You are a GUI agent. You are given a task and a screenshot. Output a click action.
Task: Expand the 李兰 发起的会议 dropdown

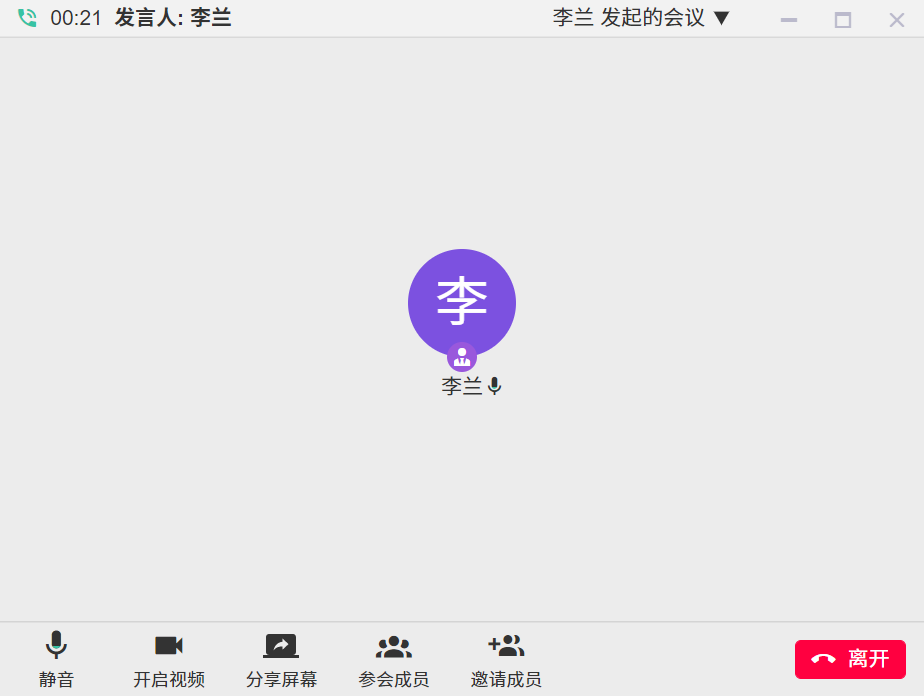[x=642, y=18]
